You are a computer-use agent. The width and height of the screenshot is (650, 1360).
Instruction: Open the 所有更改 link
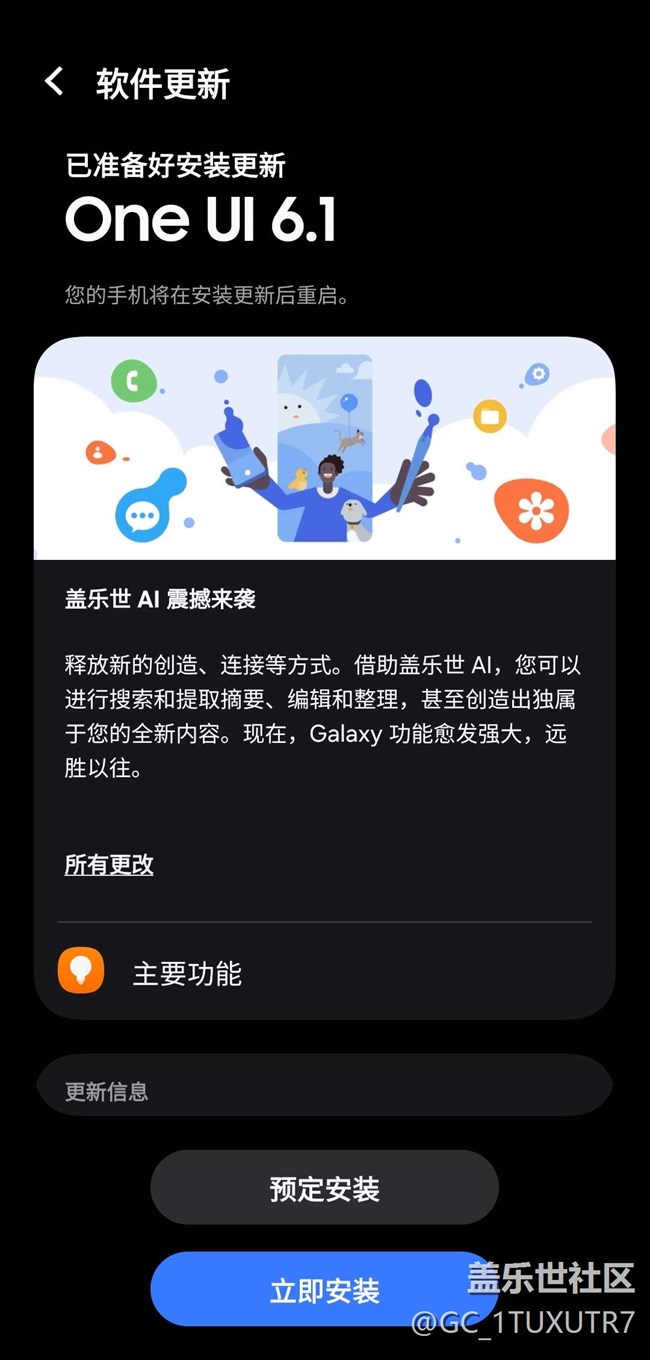[109, 865]
